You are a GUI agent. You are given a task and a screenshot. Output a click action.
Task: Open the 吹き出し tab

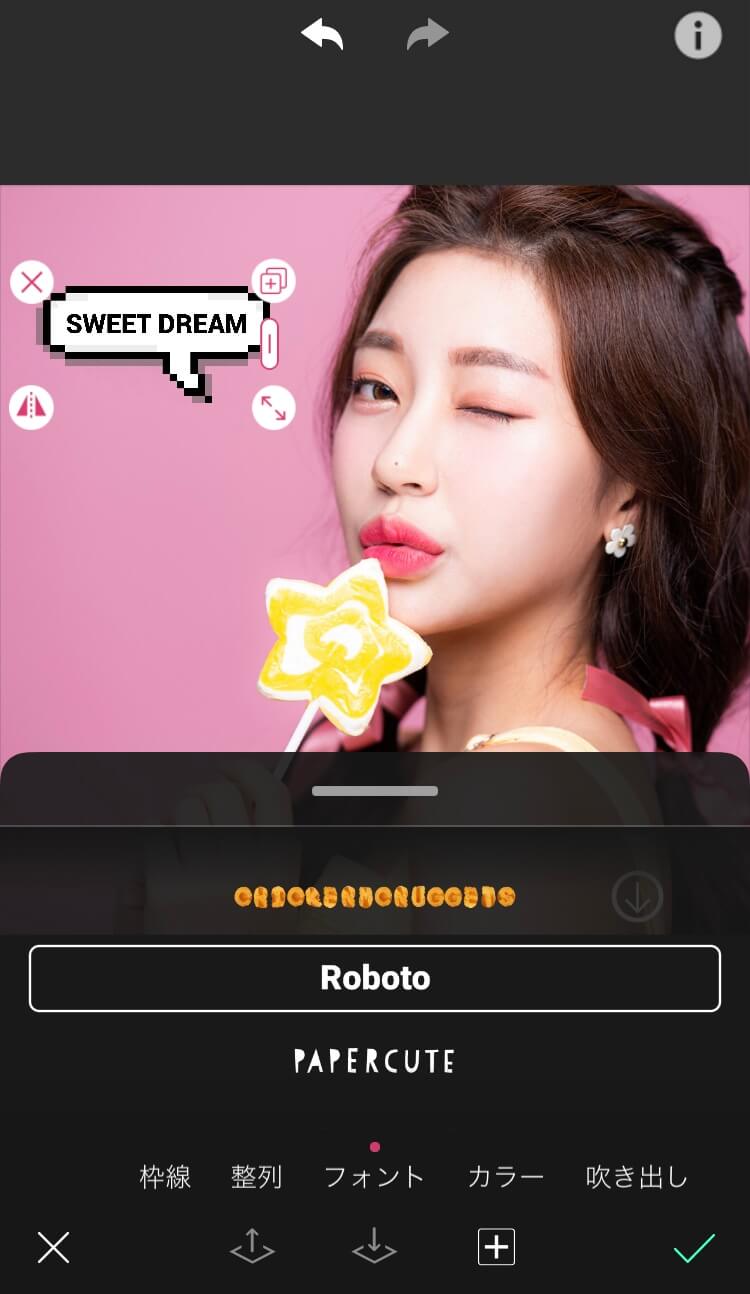(x=637, y=1177)
